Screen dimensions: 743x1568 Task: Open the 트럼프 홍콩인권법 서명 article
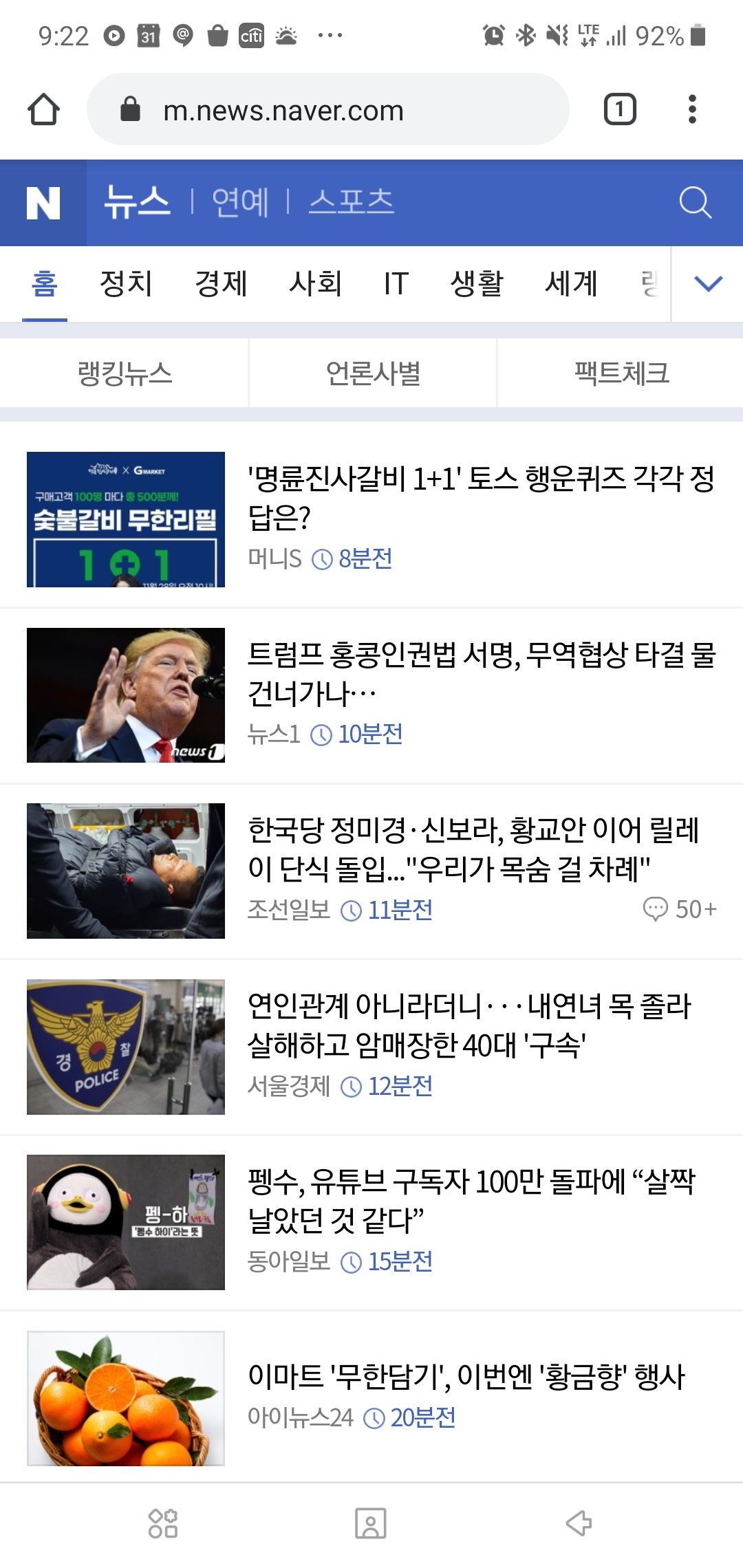click(482, 674)
